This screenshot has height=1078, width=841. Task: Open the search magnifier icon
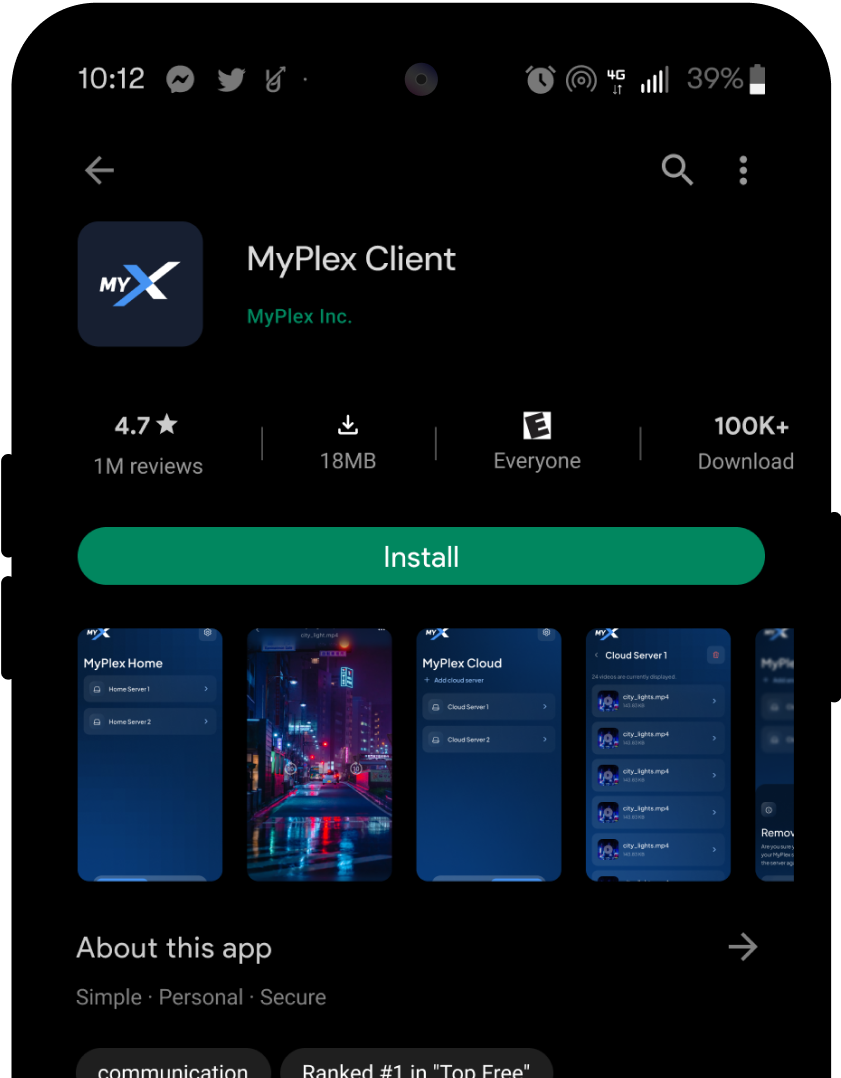pos(677,170)
